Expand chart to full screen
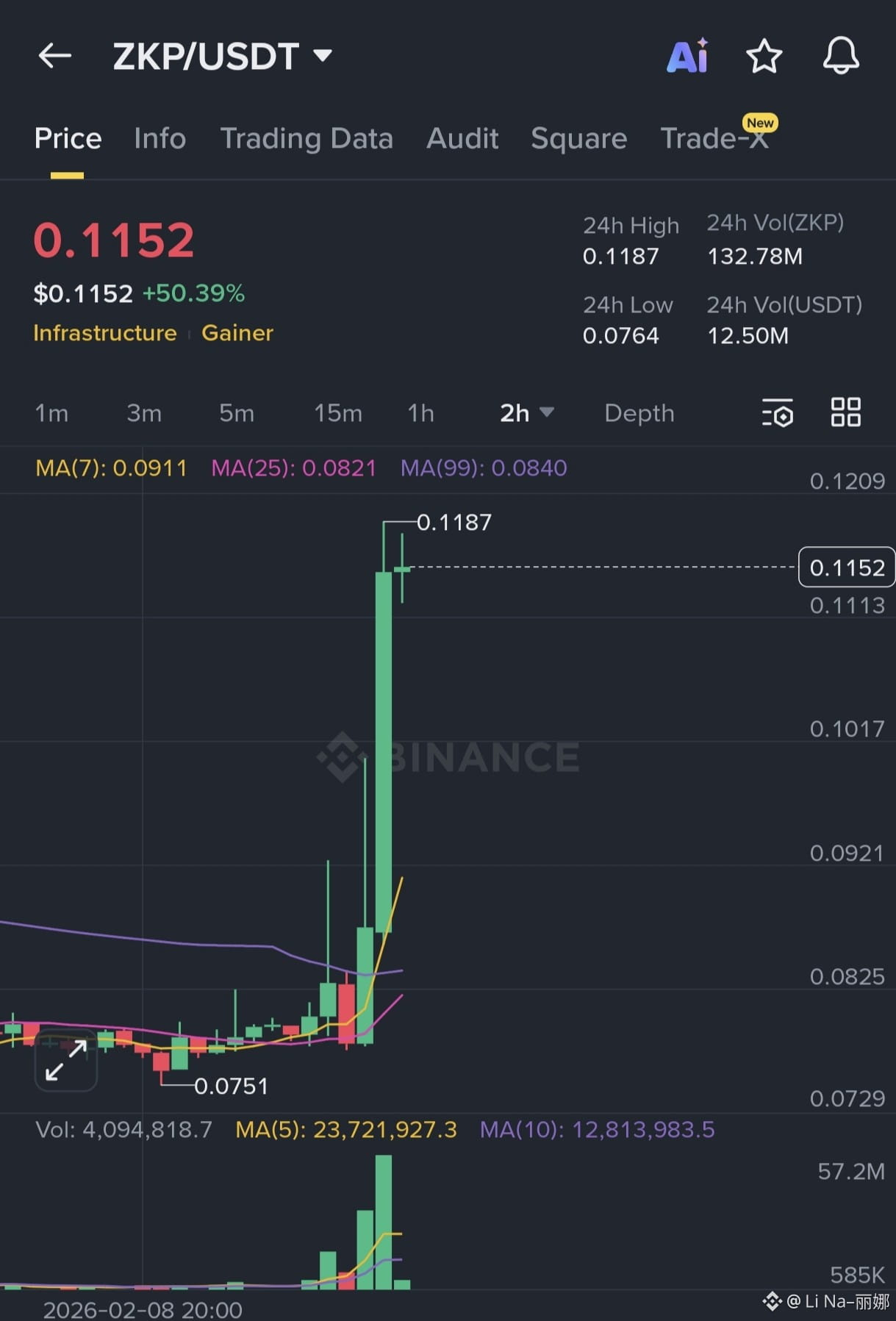 pyautogui.click(x=66, y=1060)
